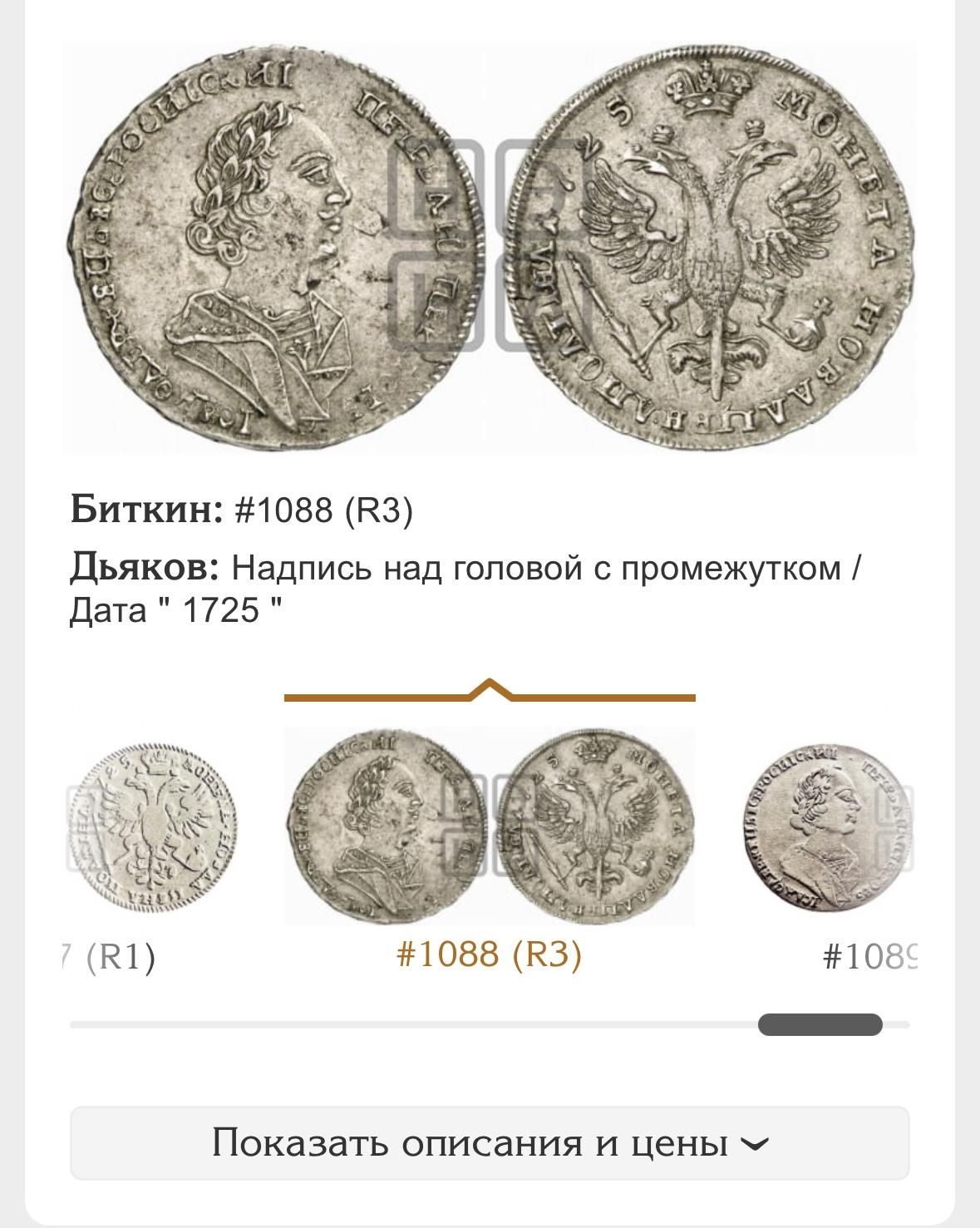Select the coin thumbnail #1088 (R3)
The height and width of the screenshot is (1228, 980).
pyautogui.click(x=489, y=827)
